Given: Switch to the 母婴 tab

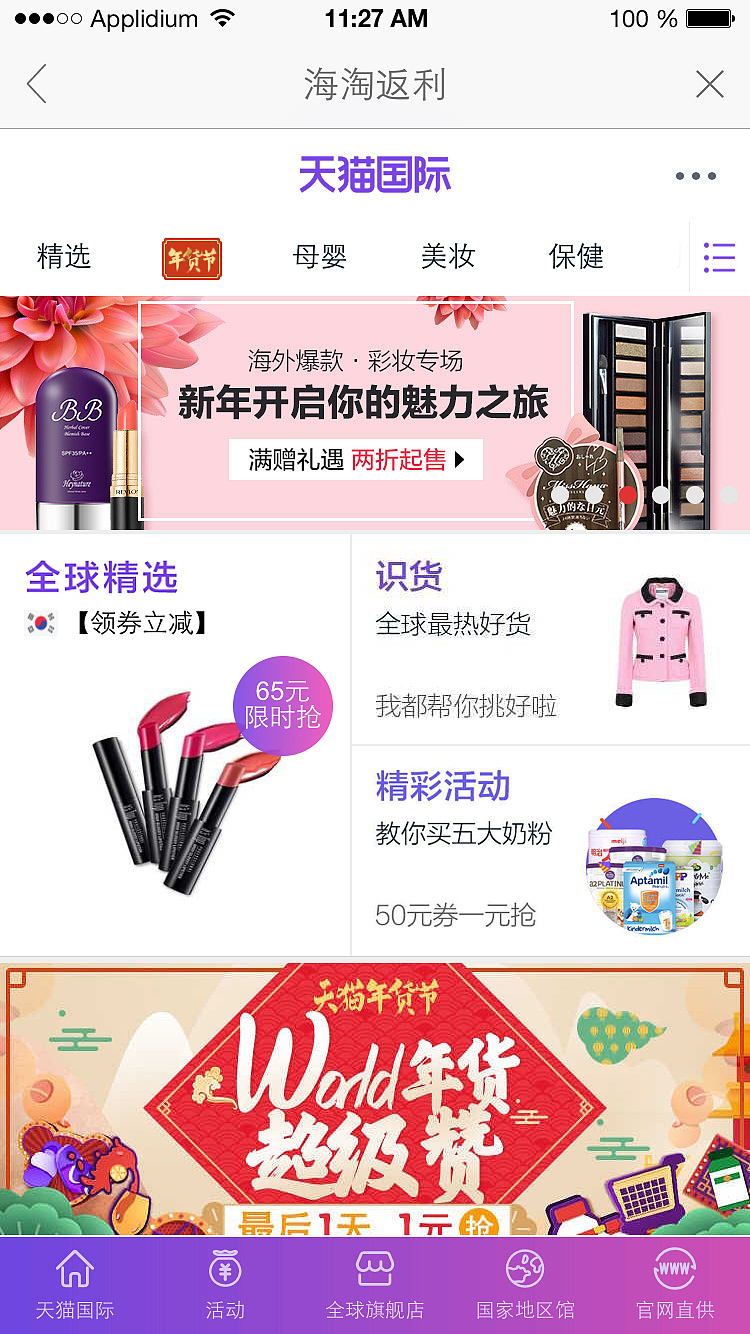Looking at the screenshot, I should tap(319, 257).
